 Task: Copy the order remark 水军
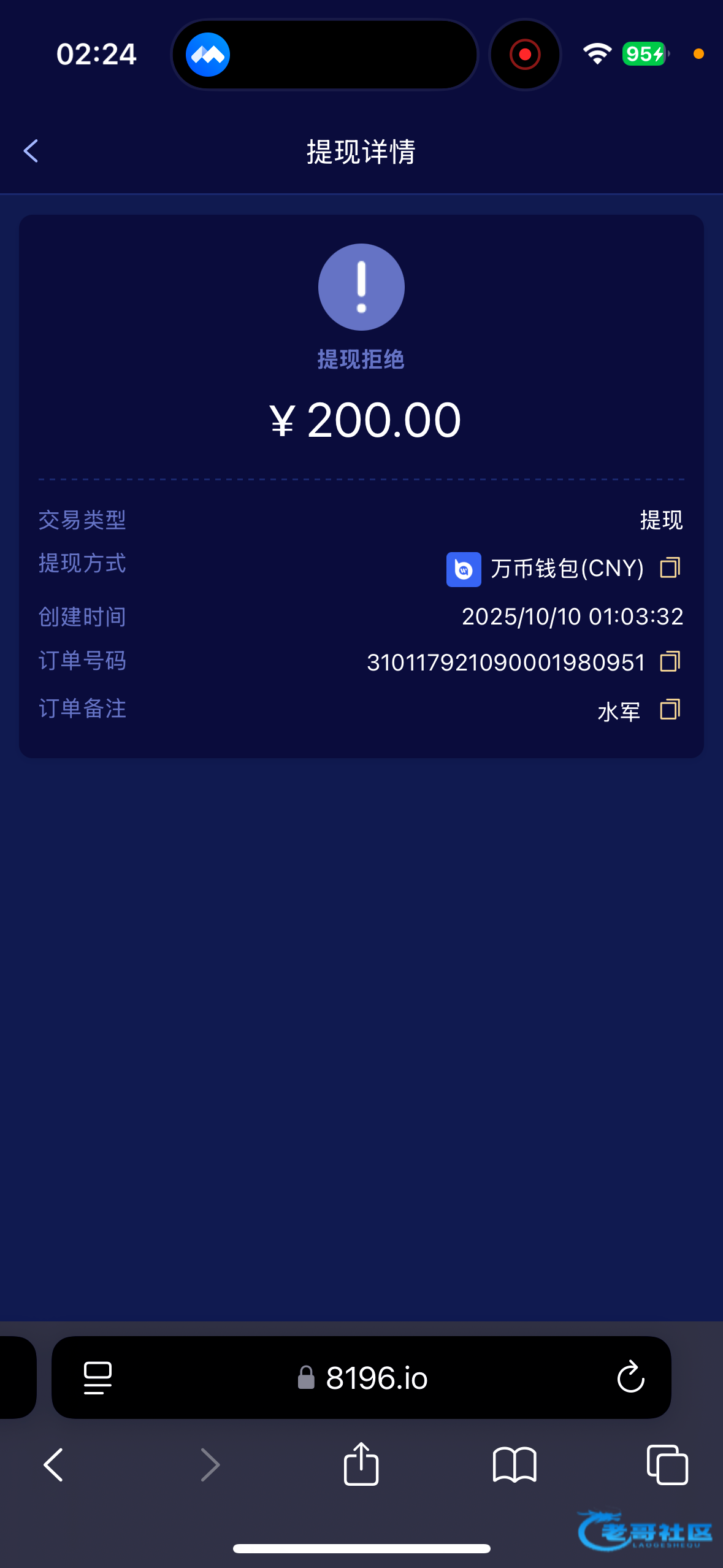click(670, 710)
